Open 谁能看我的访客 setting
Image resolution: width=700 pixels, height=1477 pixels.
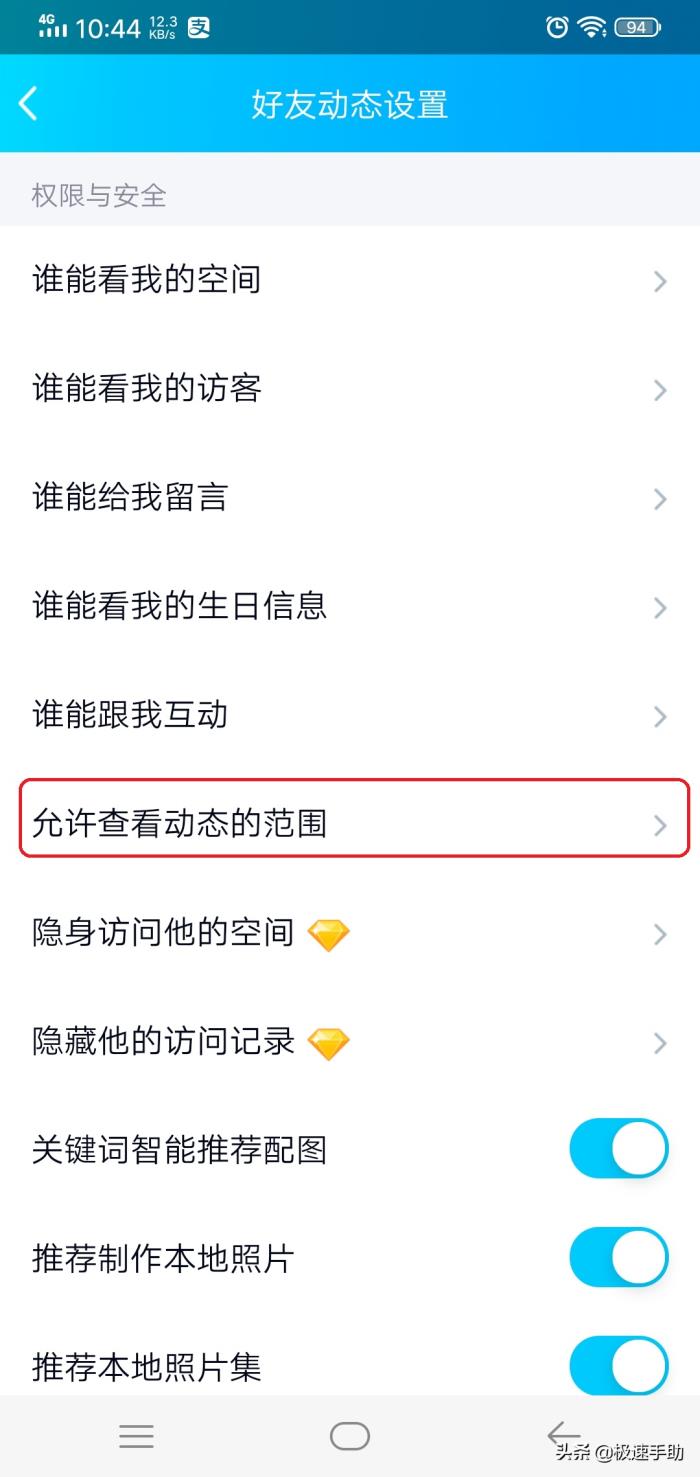tap(350, 389)
